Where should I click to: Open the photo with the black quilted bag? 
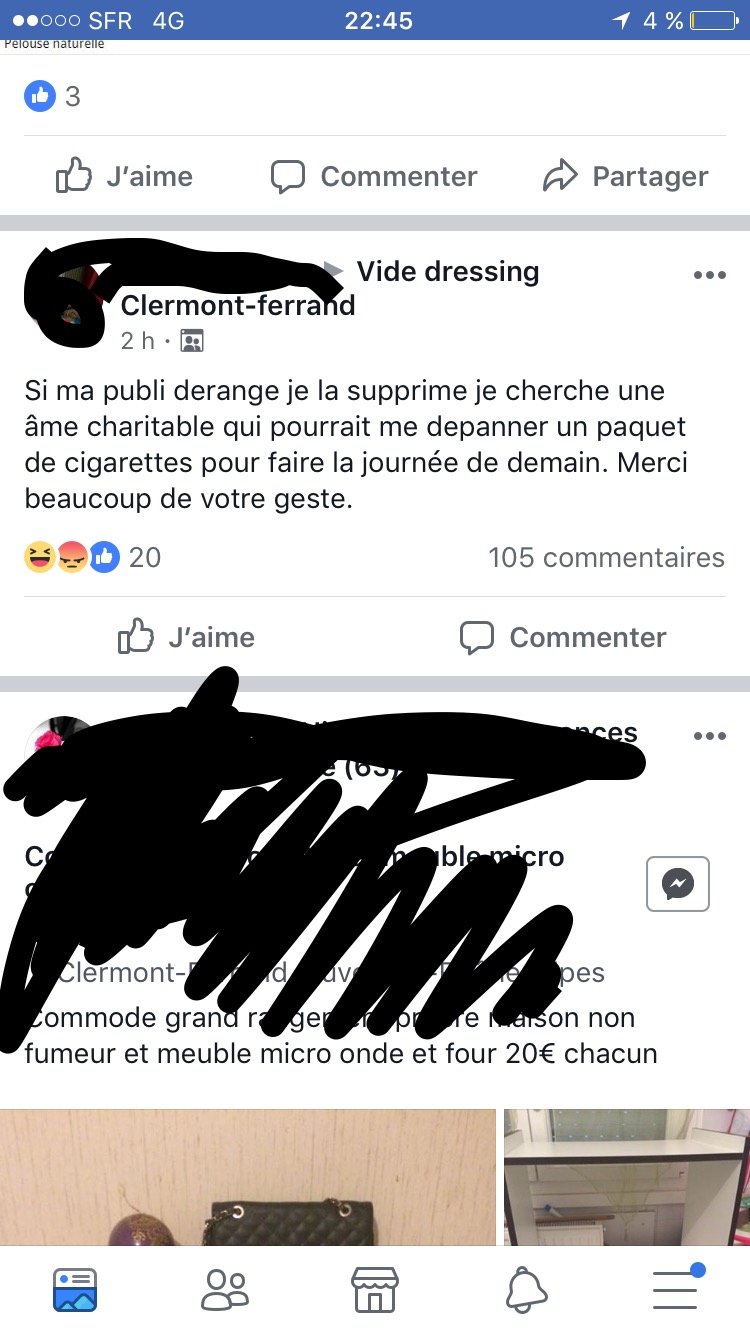coord(247,1177)
